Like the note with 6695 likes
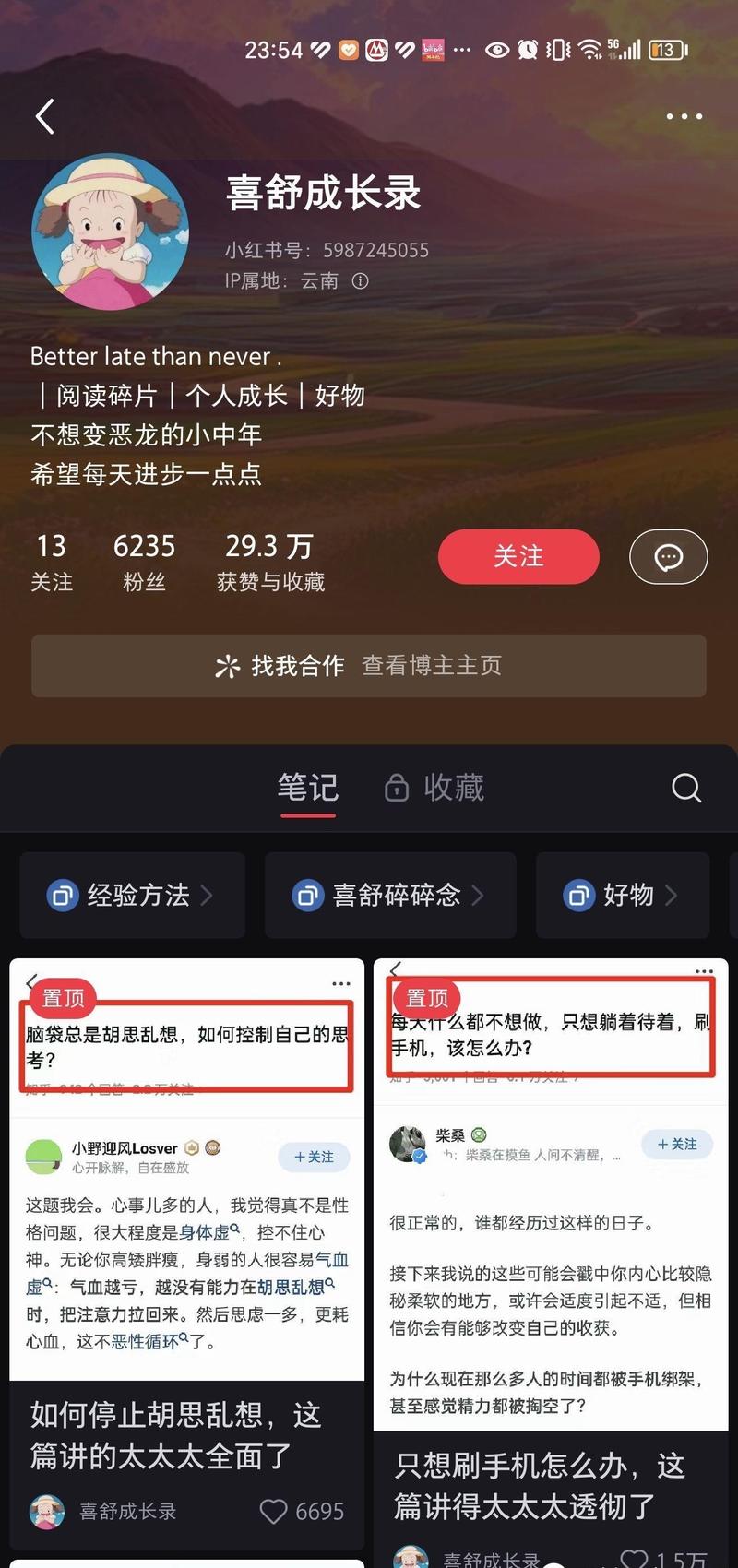Screen dimensions: 738x1568 (x=274, y=1511)
